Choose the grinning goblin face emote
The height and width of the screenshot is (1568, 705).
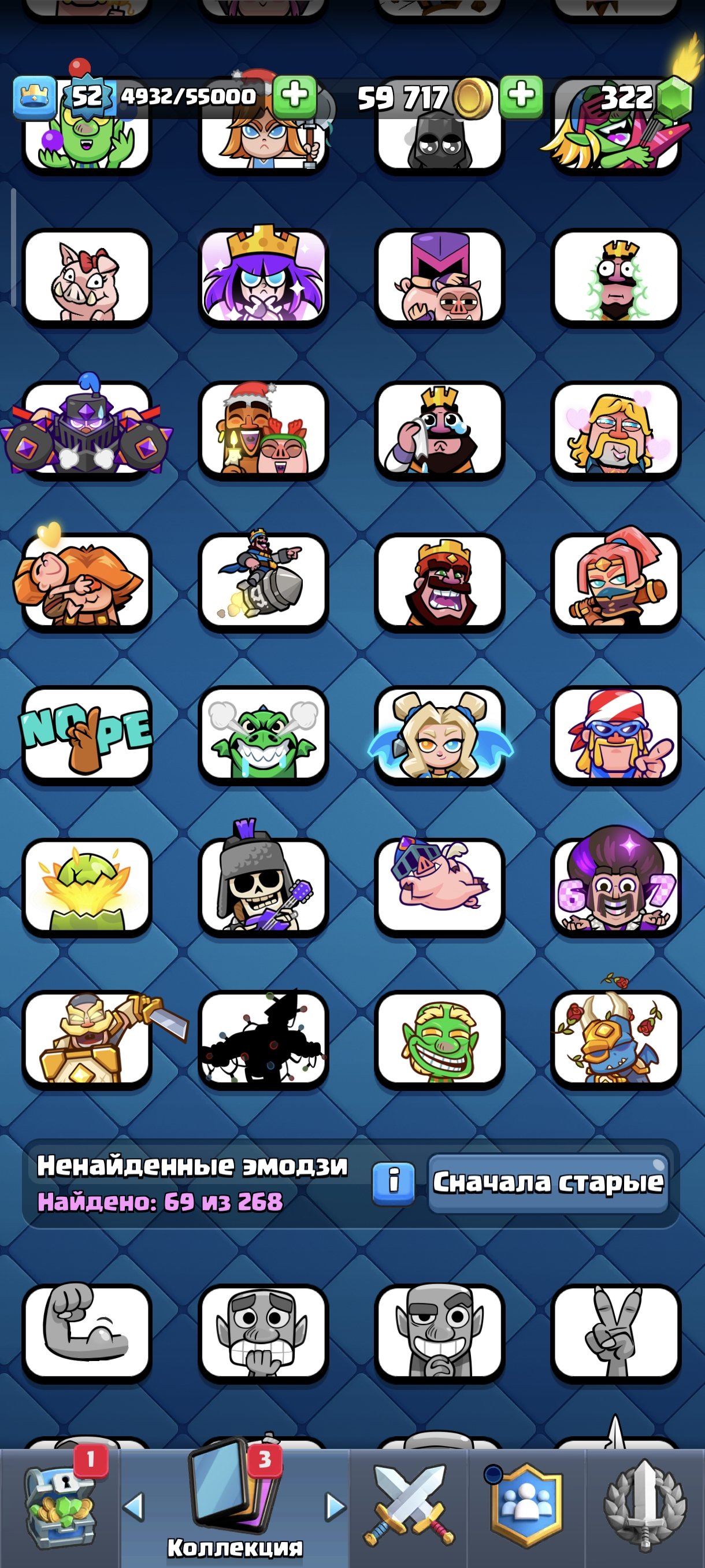click(x=439, y=1038)
